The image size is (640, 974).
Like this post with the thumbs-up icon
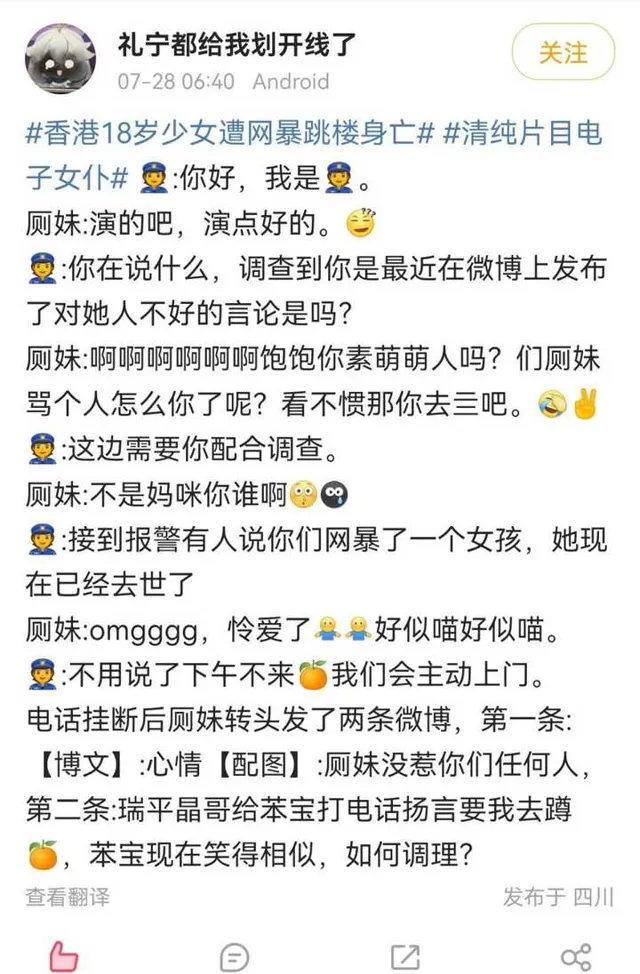(63, 955)
